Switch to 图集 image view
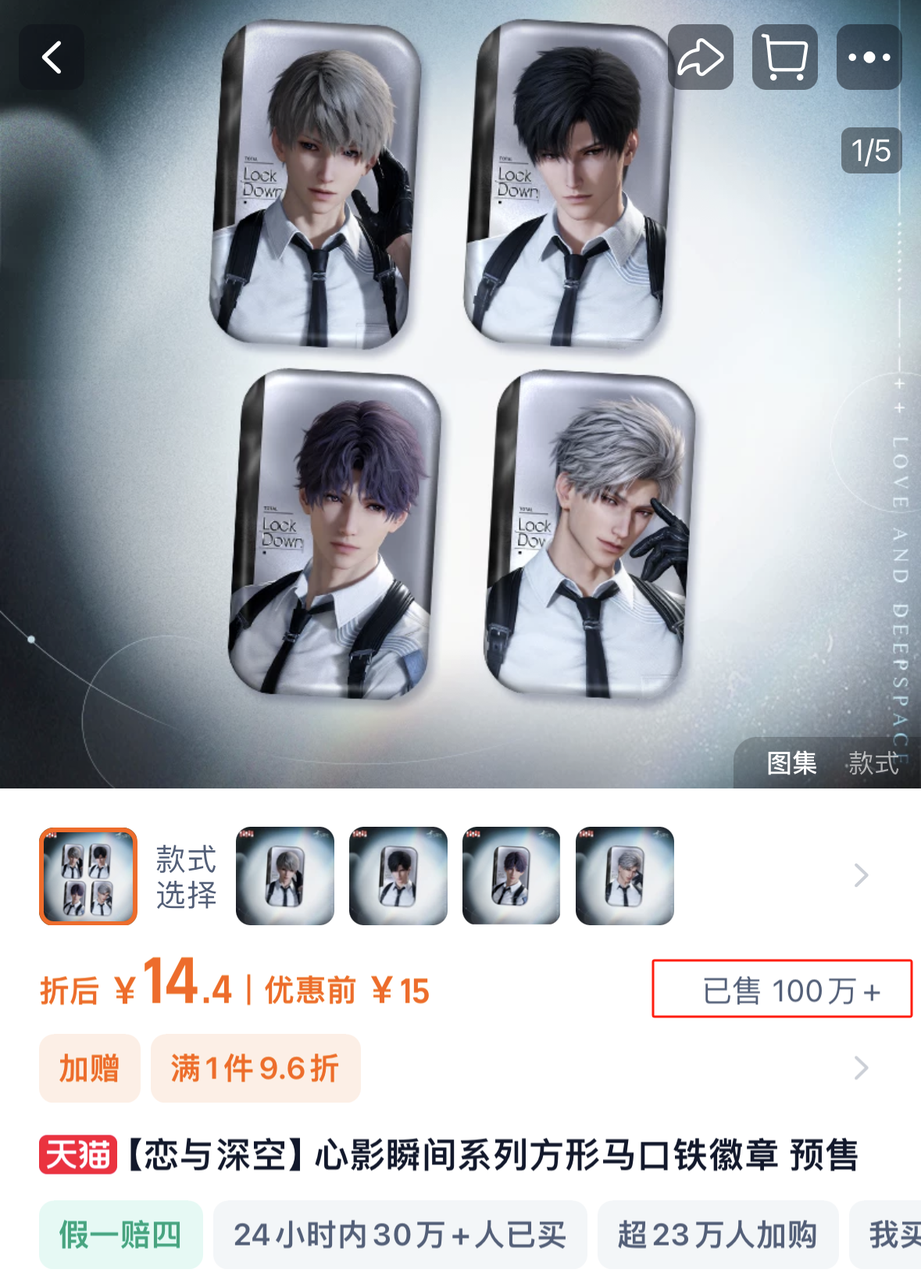The width and height of the screenshot is (921, 1280). pyautogui.click(x=792, y=764)
